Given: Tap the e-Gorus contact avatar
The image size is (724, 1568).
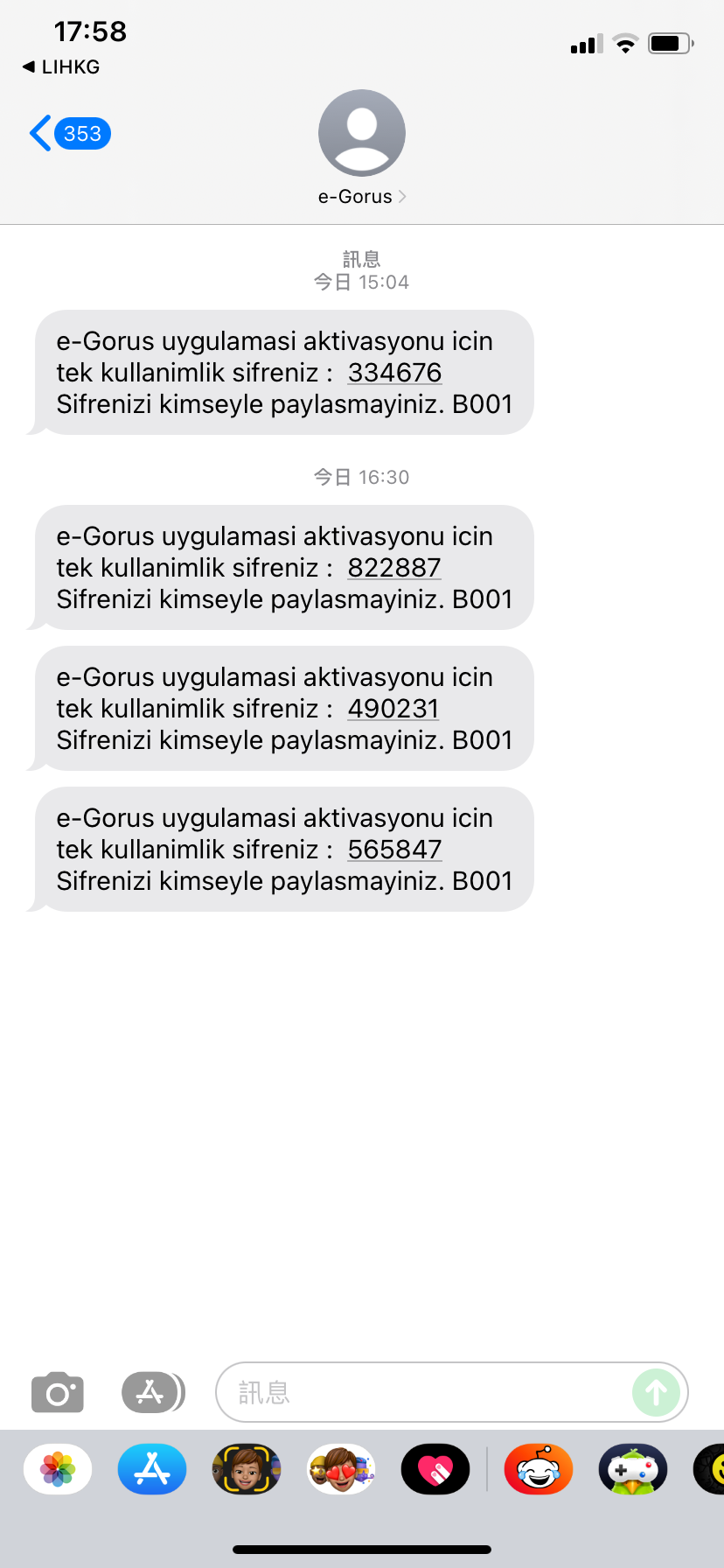Looking at the screenshot, I should tap(361, 132).
